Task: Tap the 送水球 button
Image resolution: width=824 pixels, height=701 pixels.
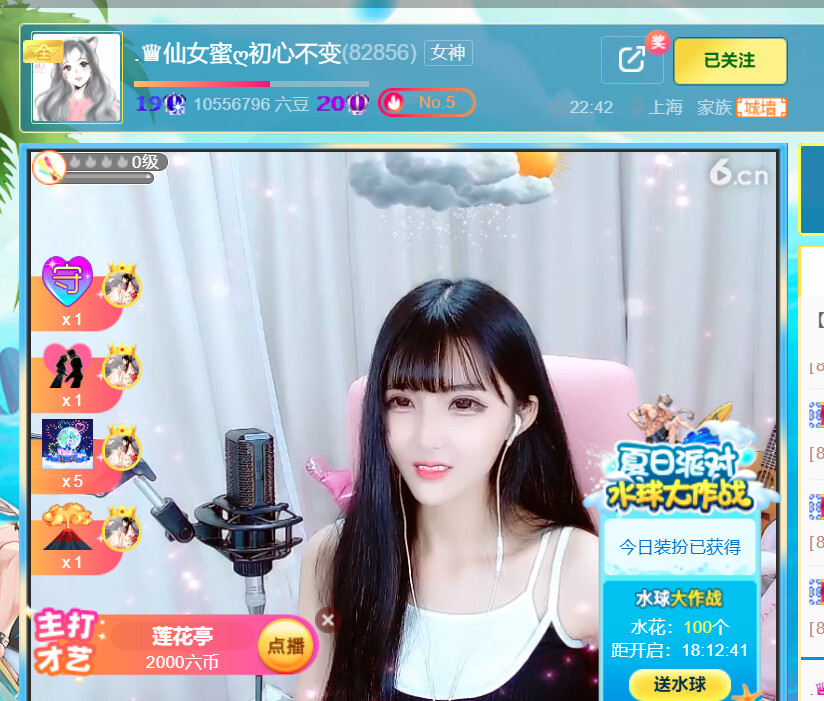Action: [679, 685]
